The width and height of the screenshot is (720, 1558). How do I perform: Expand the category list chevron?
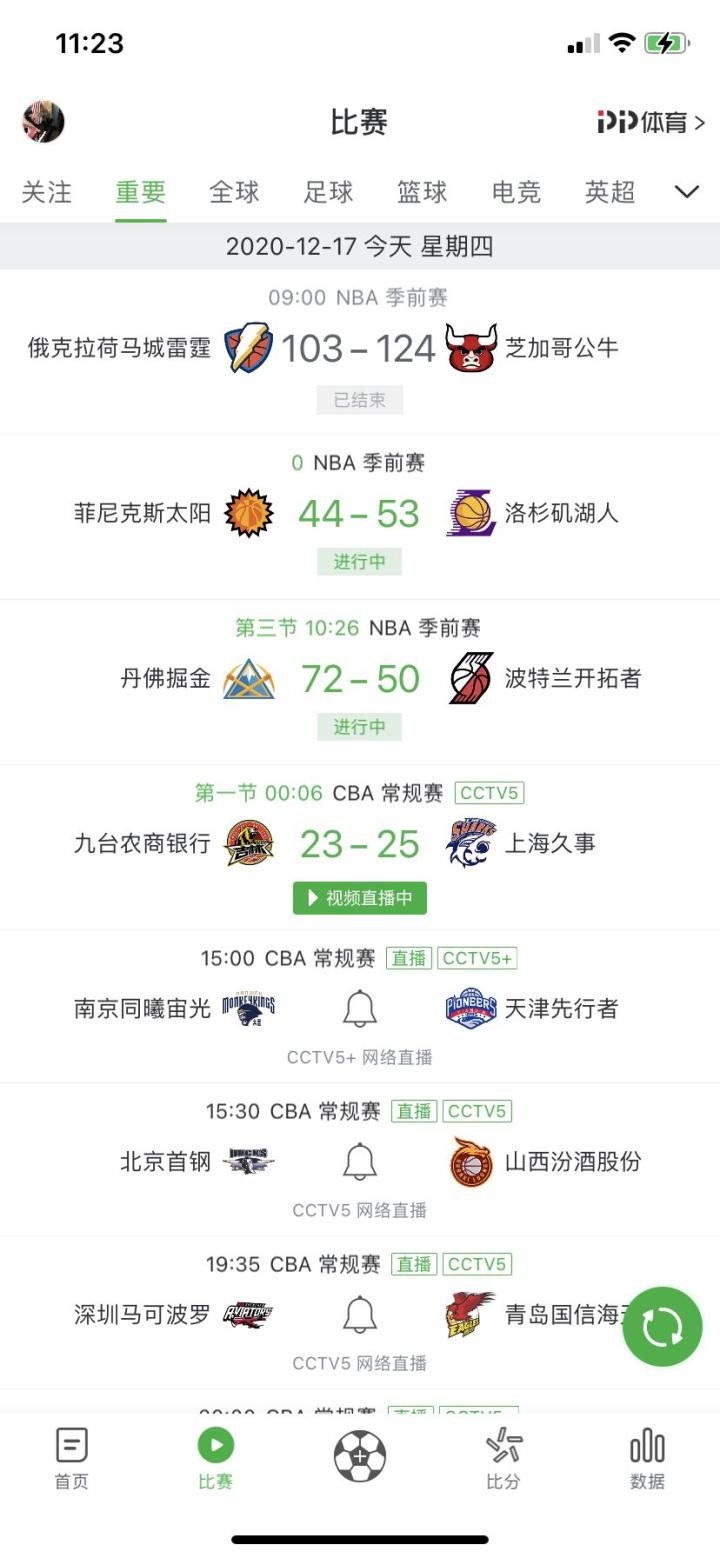(687, 192)
